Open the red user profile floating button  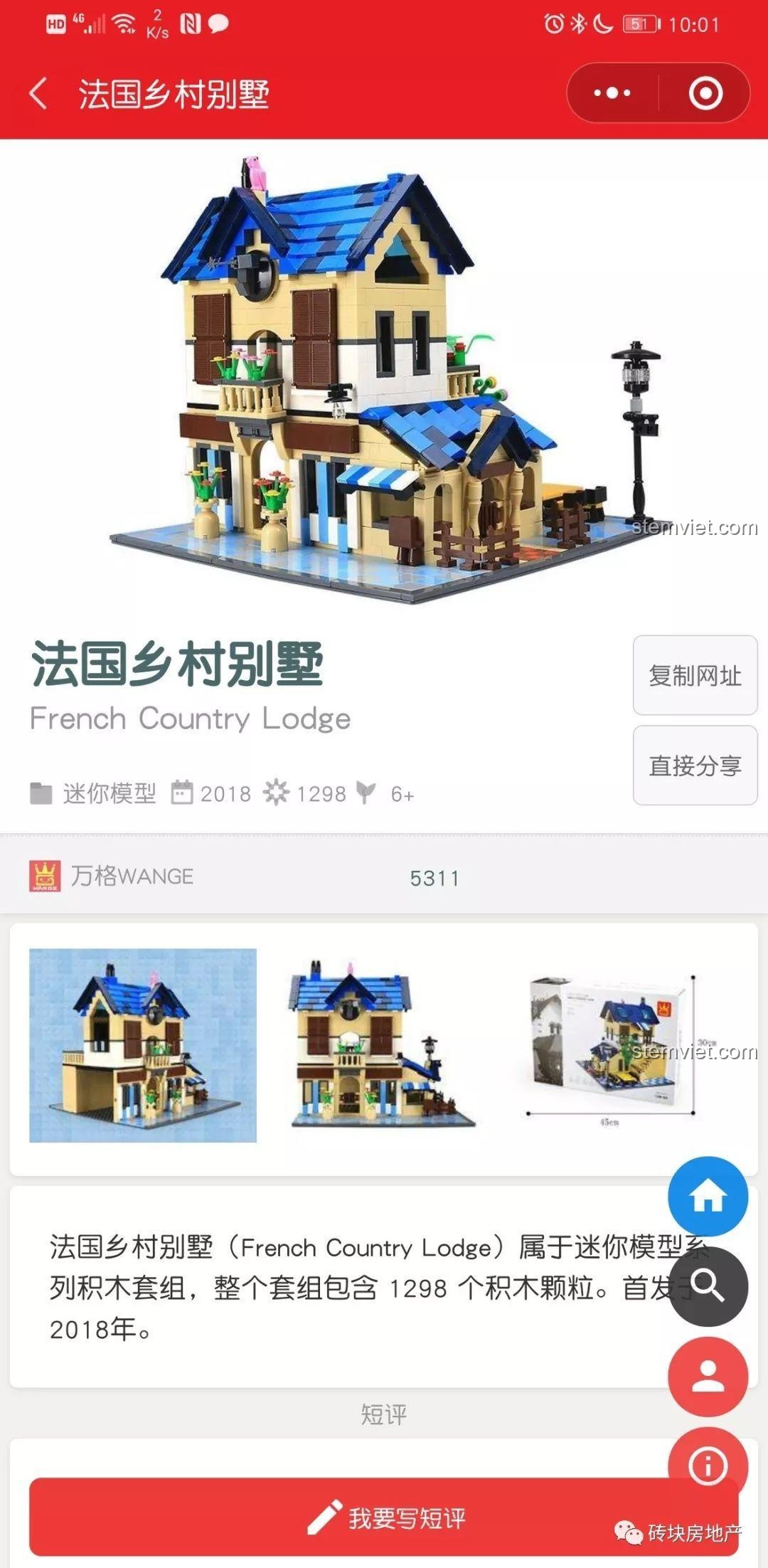click(x=708, y=1376)
